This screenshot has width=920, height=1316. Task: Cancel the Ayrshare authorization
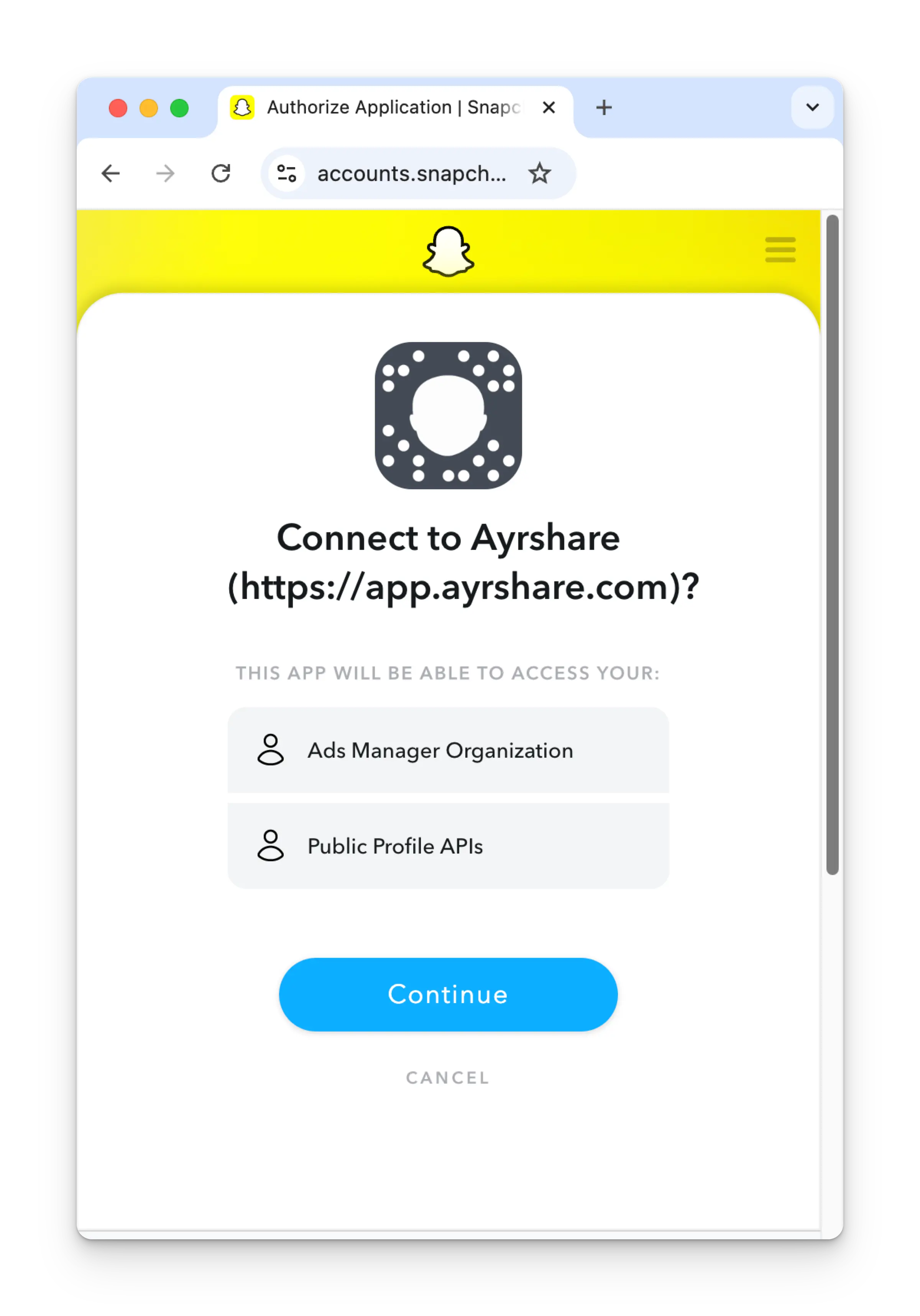448,1077
